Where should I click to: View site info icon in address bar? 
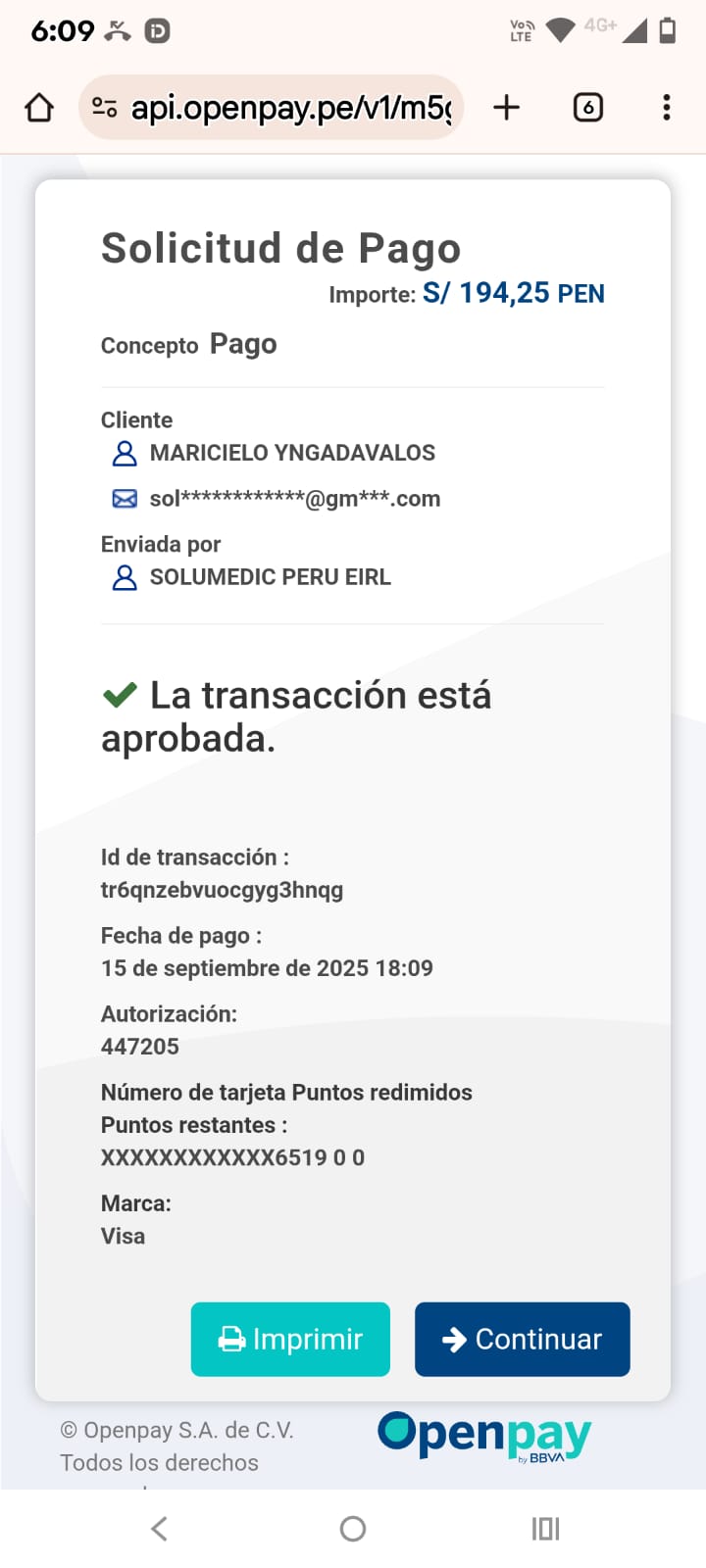point(105,108)
